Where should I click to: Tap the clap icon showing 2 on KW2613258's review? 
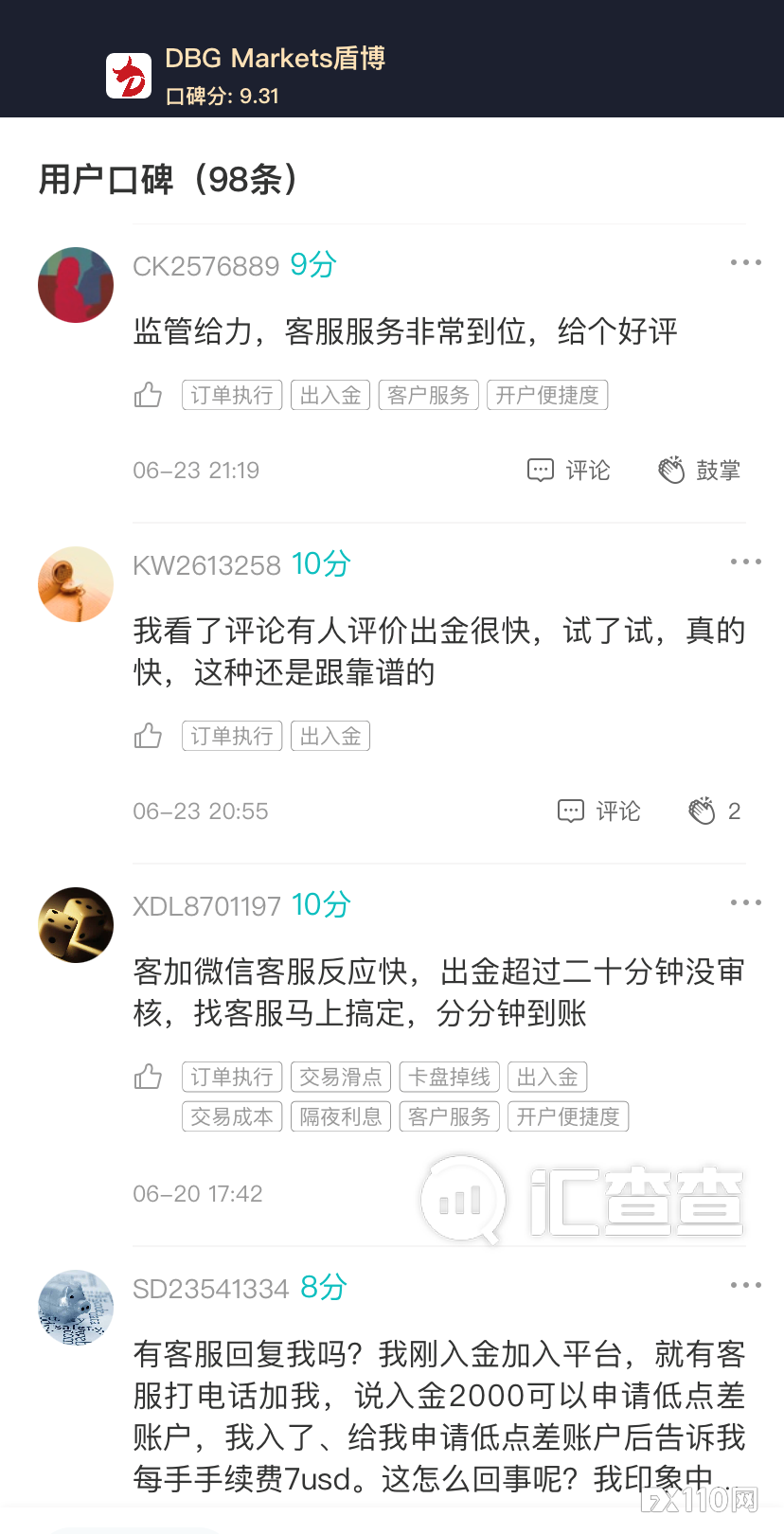pyautogui.click(x=704, y=811)
